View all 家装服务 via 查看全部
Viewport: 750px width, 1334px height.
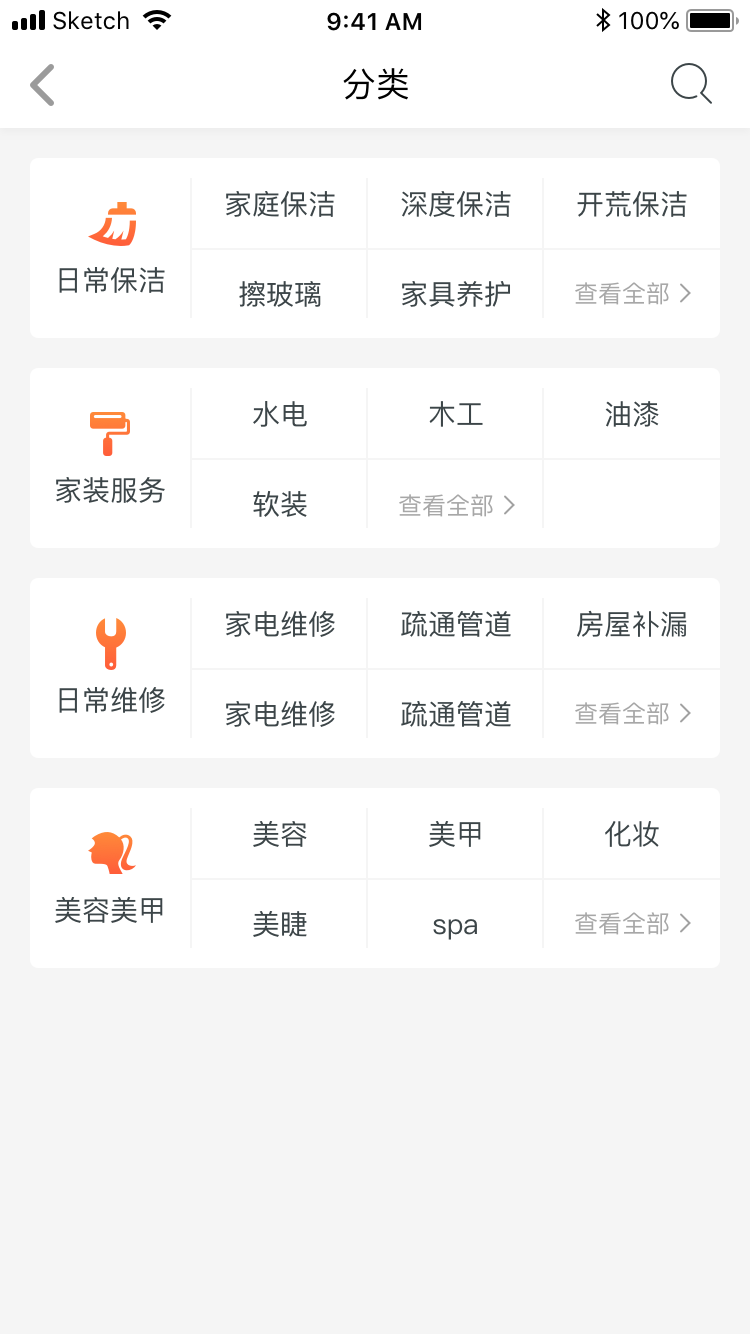pyautogui.click(x=456, y=506)
